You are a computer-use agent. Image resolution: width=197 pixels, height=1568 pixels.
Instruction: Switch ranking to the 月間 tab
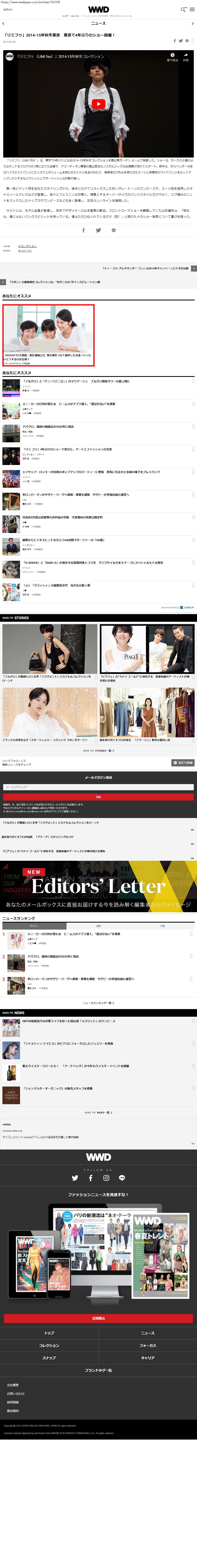162,926
